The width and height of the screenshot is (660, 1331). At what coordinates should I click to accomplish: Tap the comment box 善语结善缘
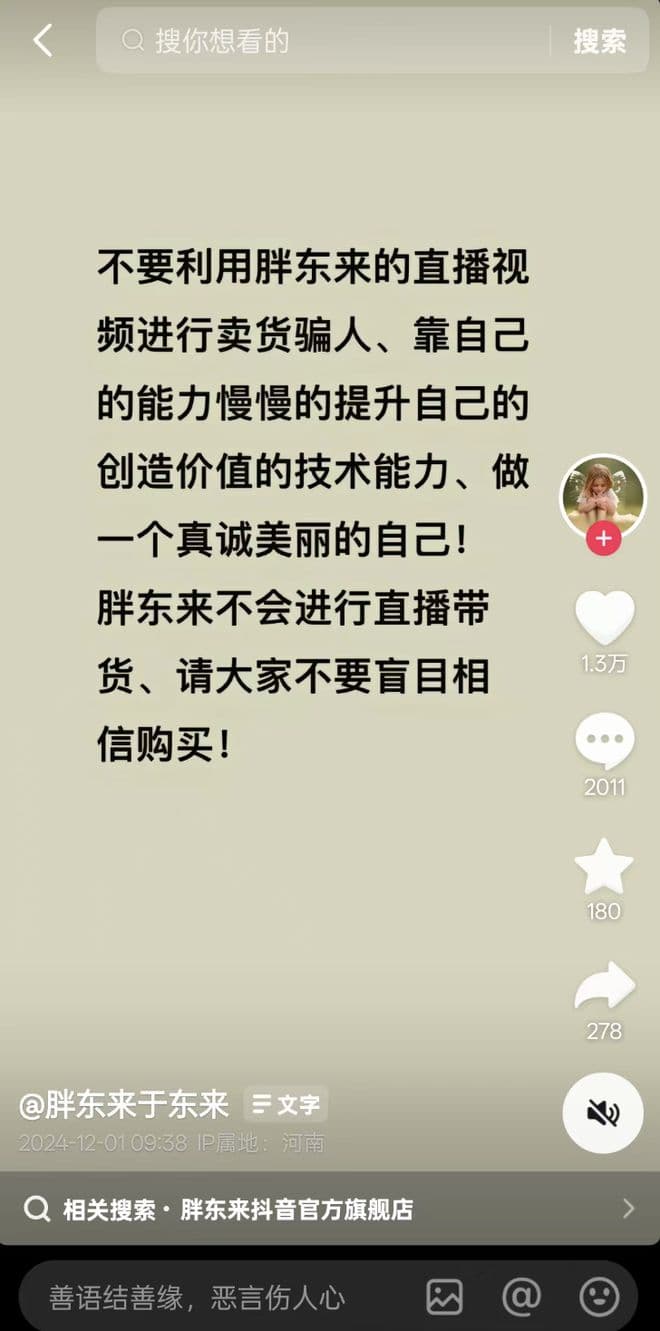point(200,1297)
